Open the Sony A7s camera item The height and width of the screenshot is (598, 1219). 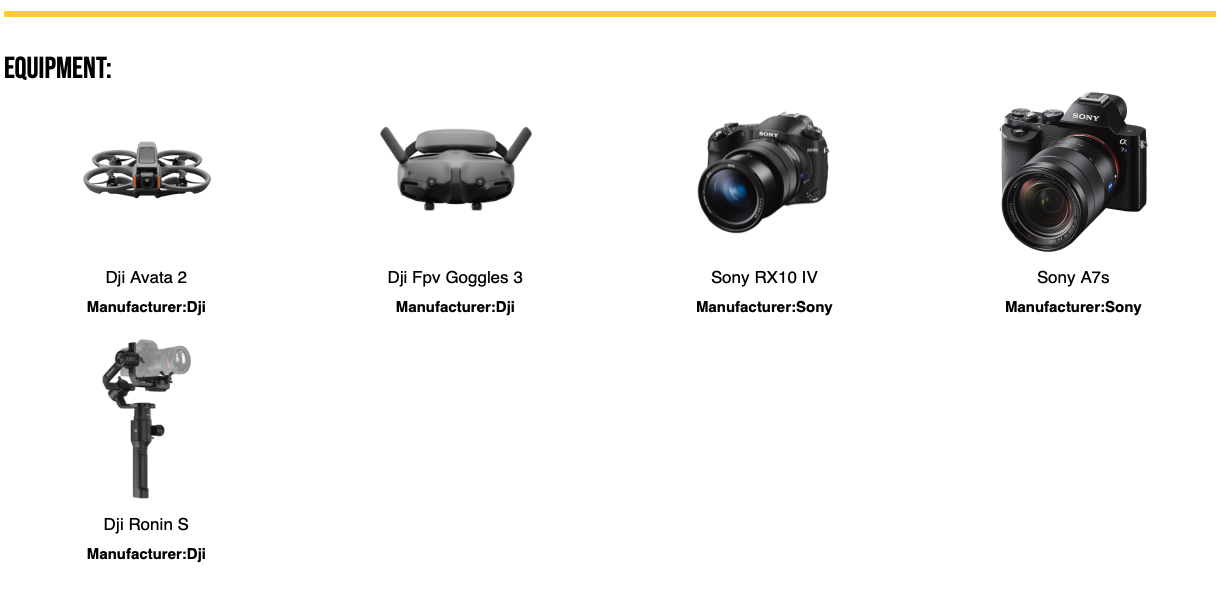(x=1073, y=174)
